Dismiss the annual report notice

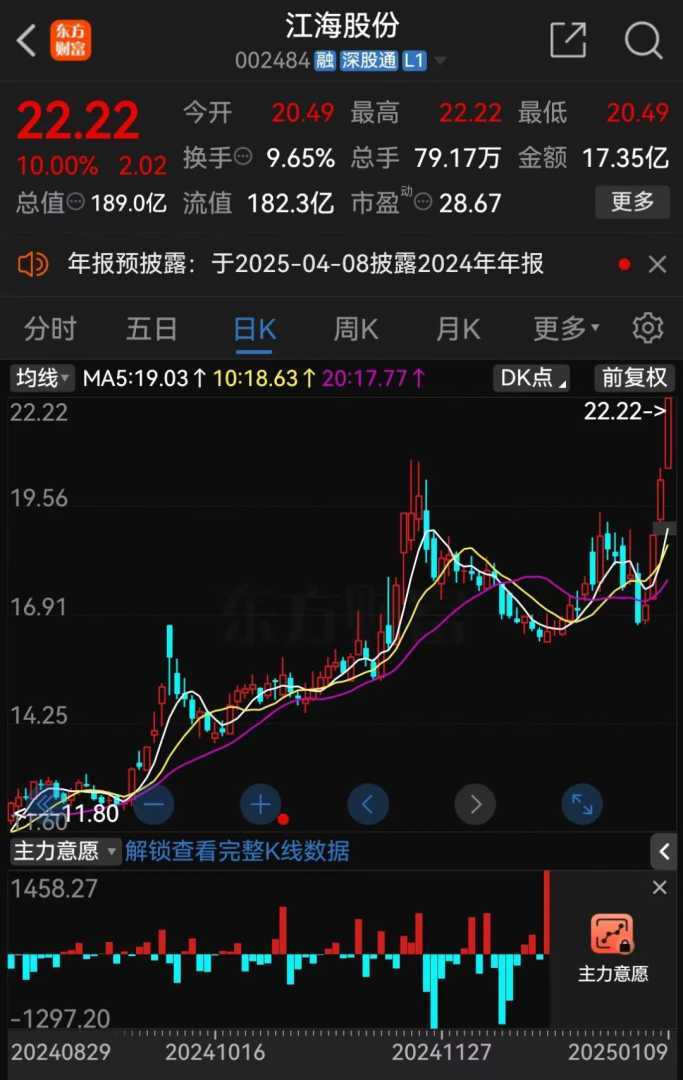657,265
